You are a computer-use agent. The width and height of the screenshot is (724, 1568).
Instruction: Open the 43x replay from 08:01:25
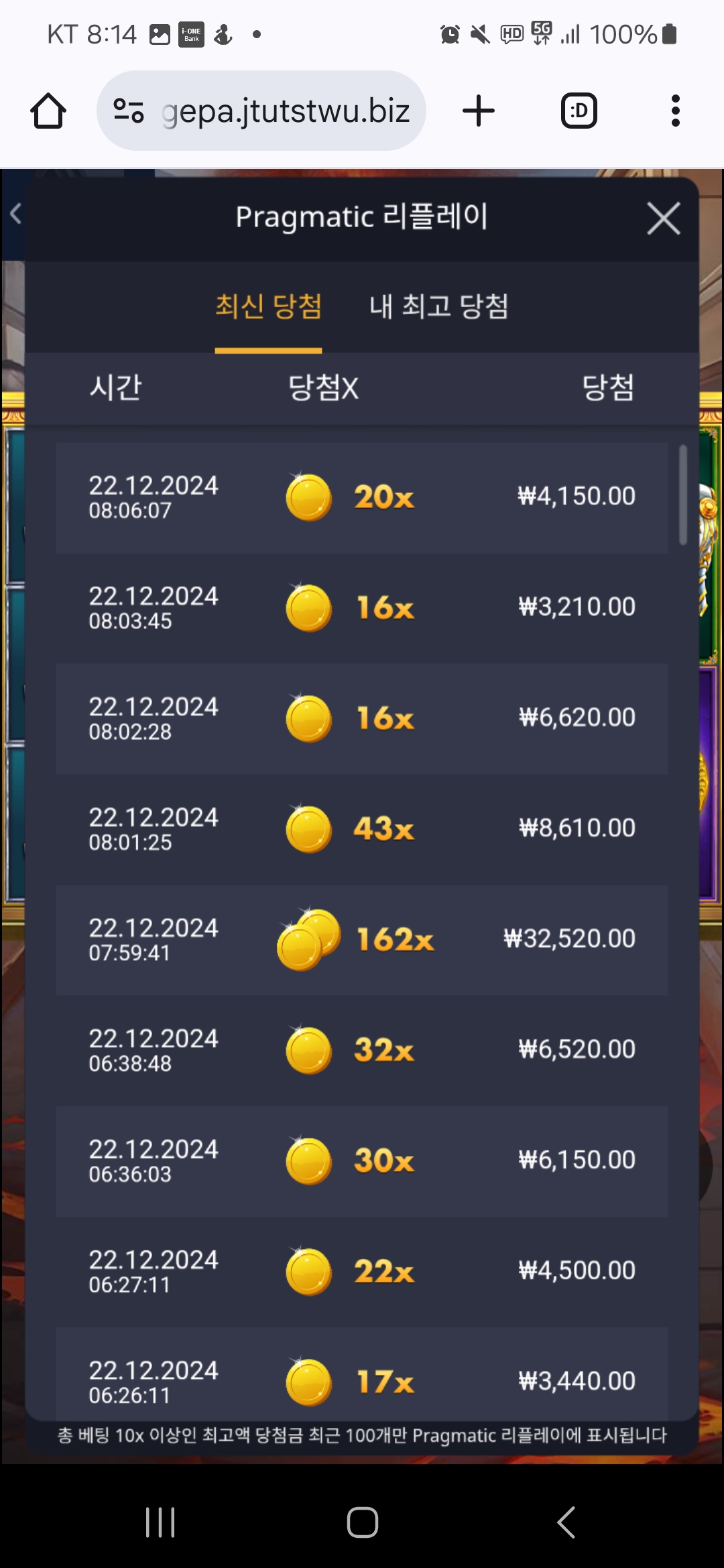coord(362,829)
